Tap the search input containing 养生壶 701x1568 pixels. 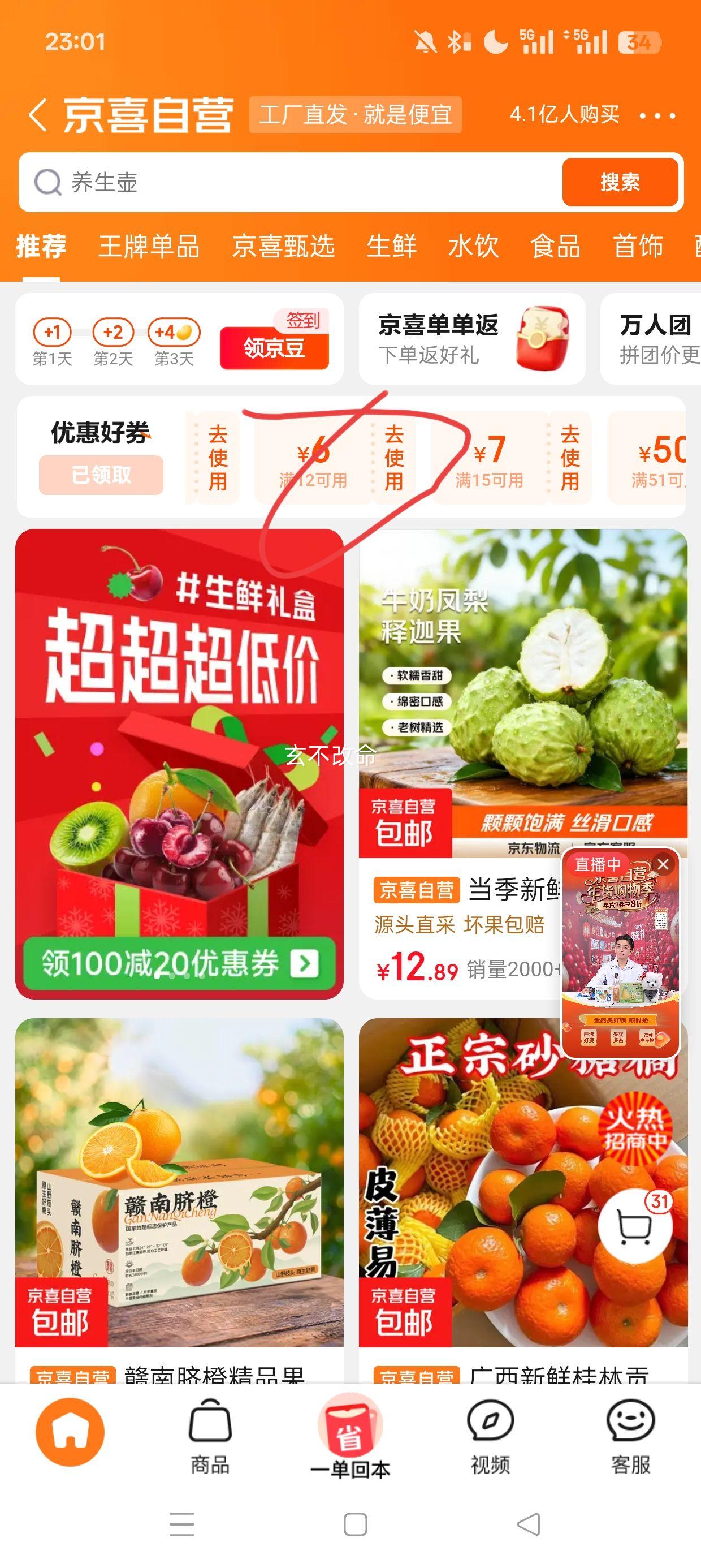pyautogui.click(x=244, y=183)
